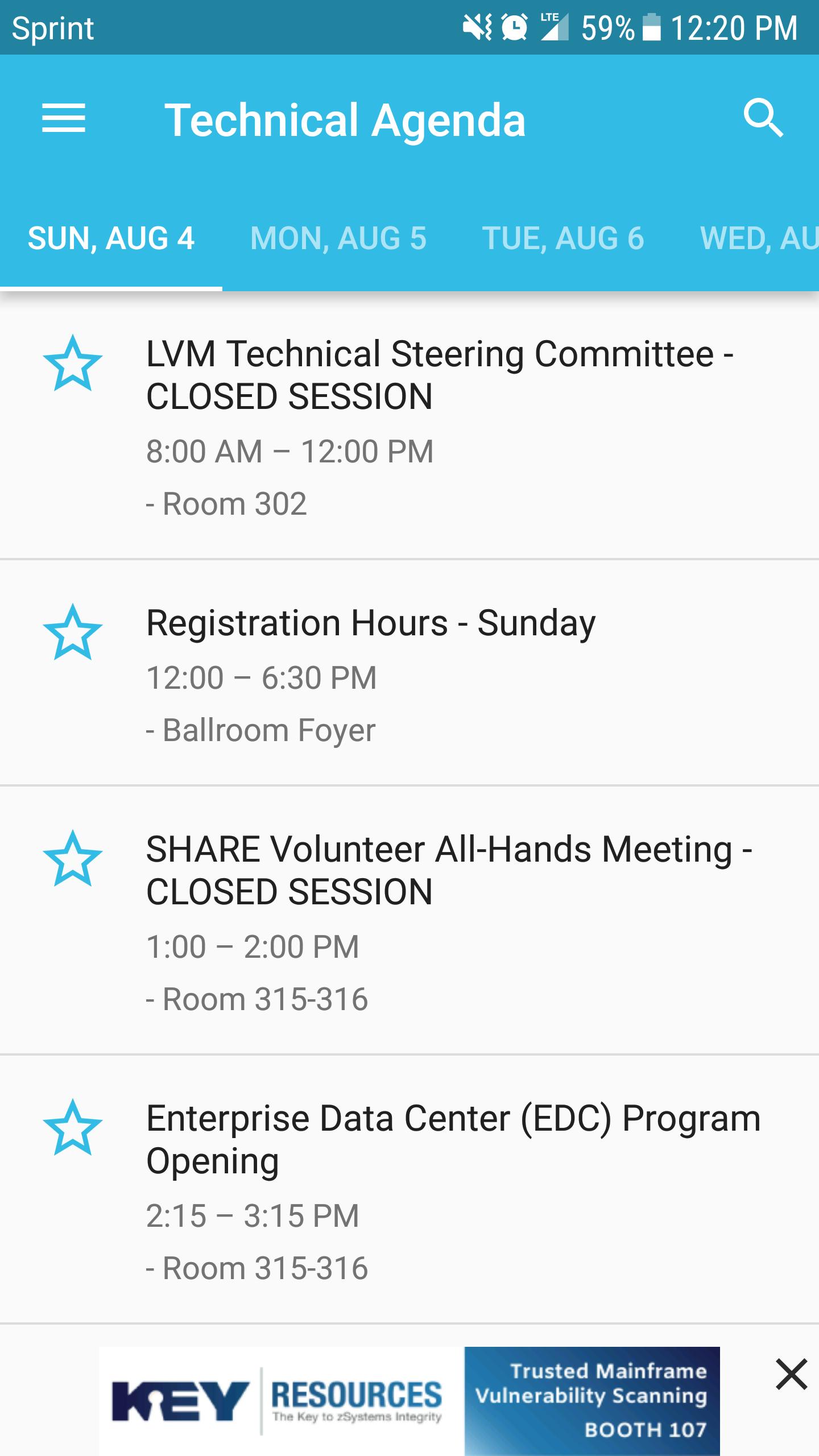Open LVM Technical Steering Committee session details
Image resolution: width=819 pixels, height=1456 pixels.
click(409, 425)
